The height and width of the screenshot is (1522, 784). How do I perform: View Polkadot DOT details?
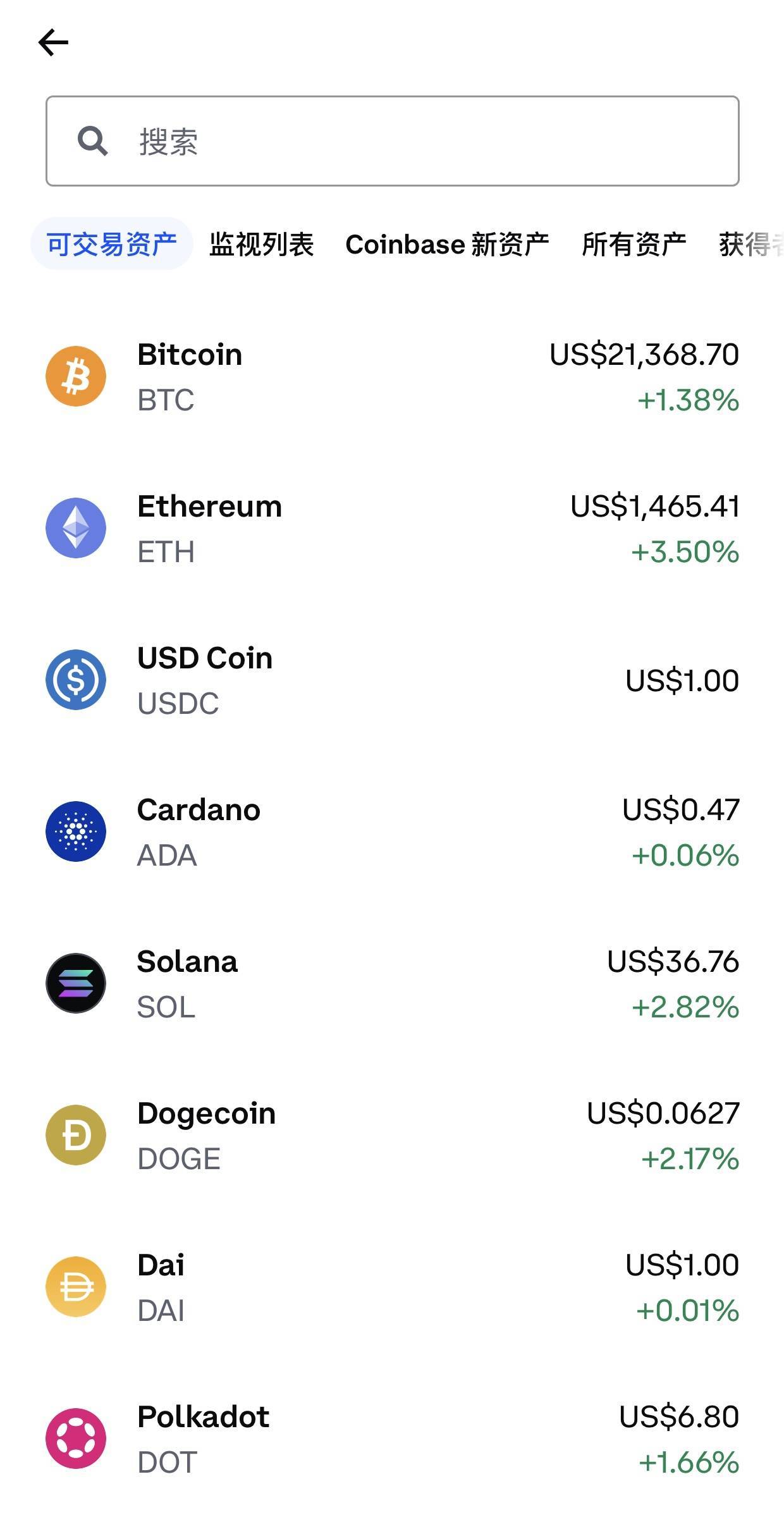click(392, 1439)
